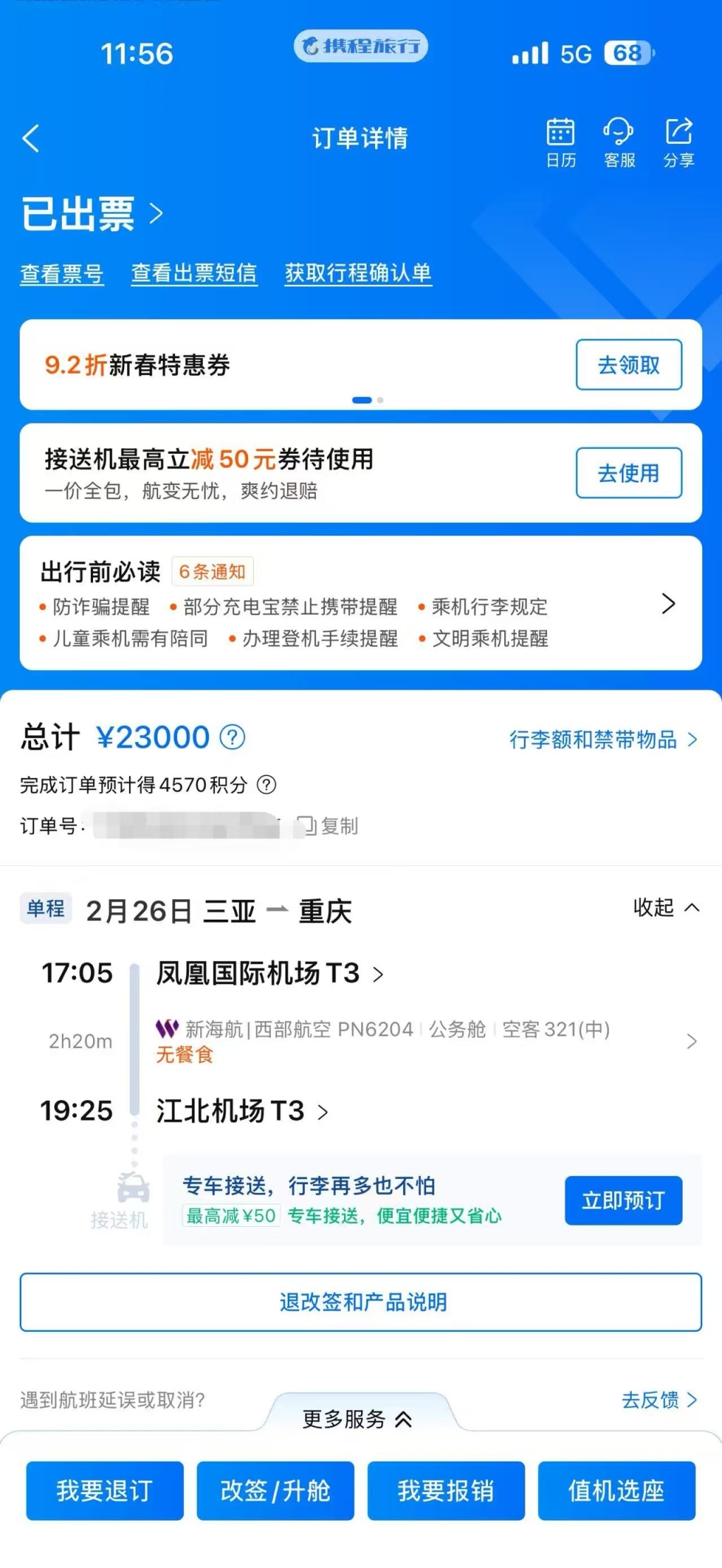Copy the order number with 复制
Image resolution: width=722 pixels, height=1568 pixels.
click(x=329, y=825)
